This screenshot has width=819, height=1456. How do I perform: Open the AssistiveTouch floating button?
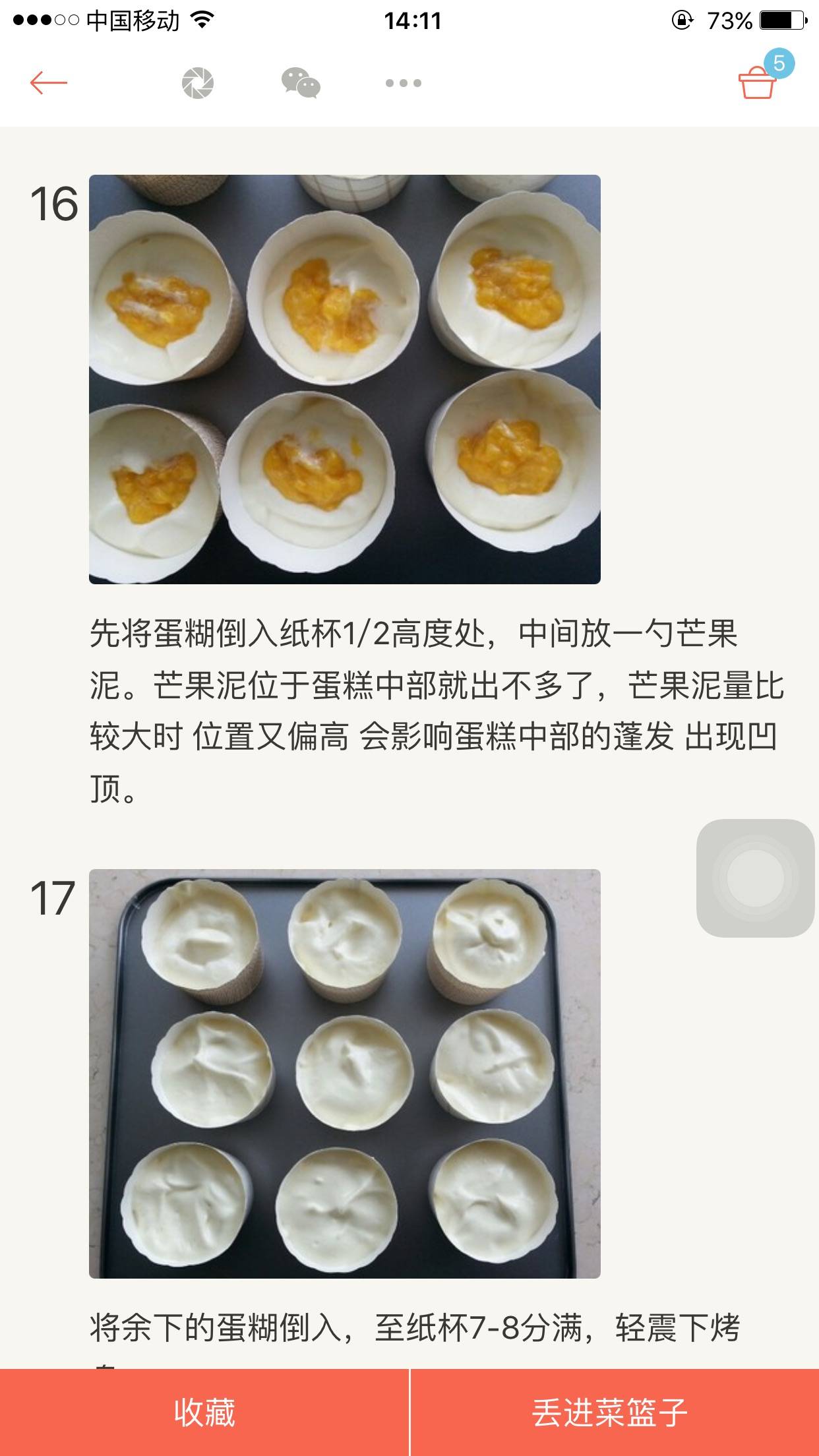(x=755, y=878)
